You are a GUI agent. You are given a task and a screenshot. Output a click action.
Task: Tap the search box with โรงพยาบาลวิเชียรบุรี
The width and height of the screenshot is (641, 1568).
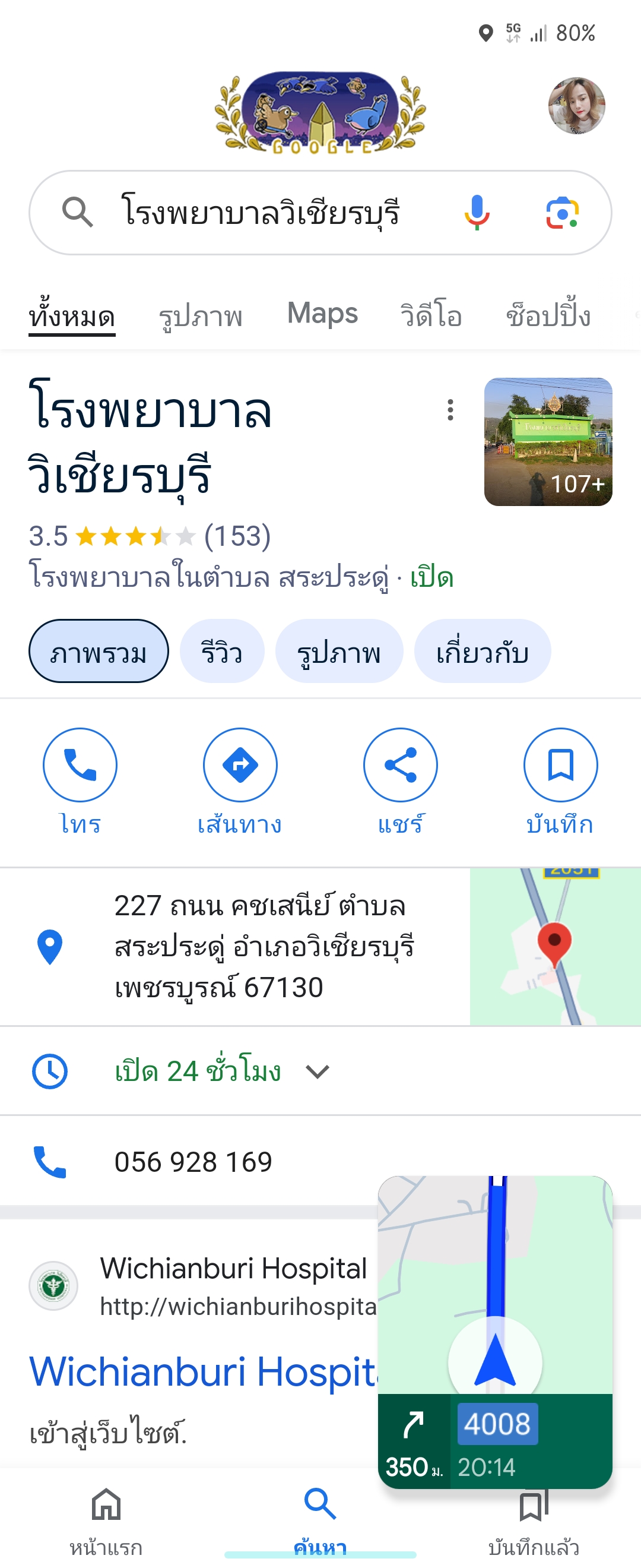(262, 213)
